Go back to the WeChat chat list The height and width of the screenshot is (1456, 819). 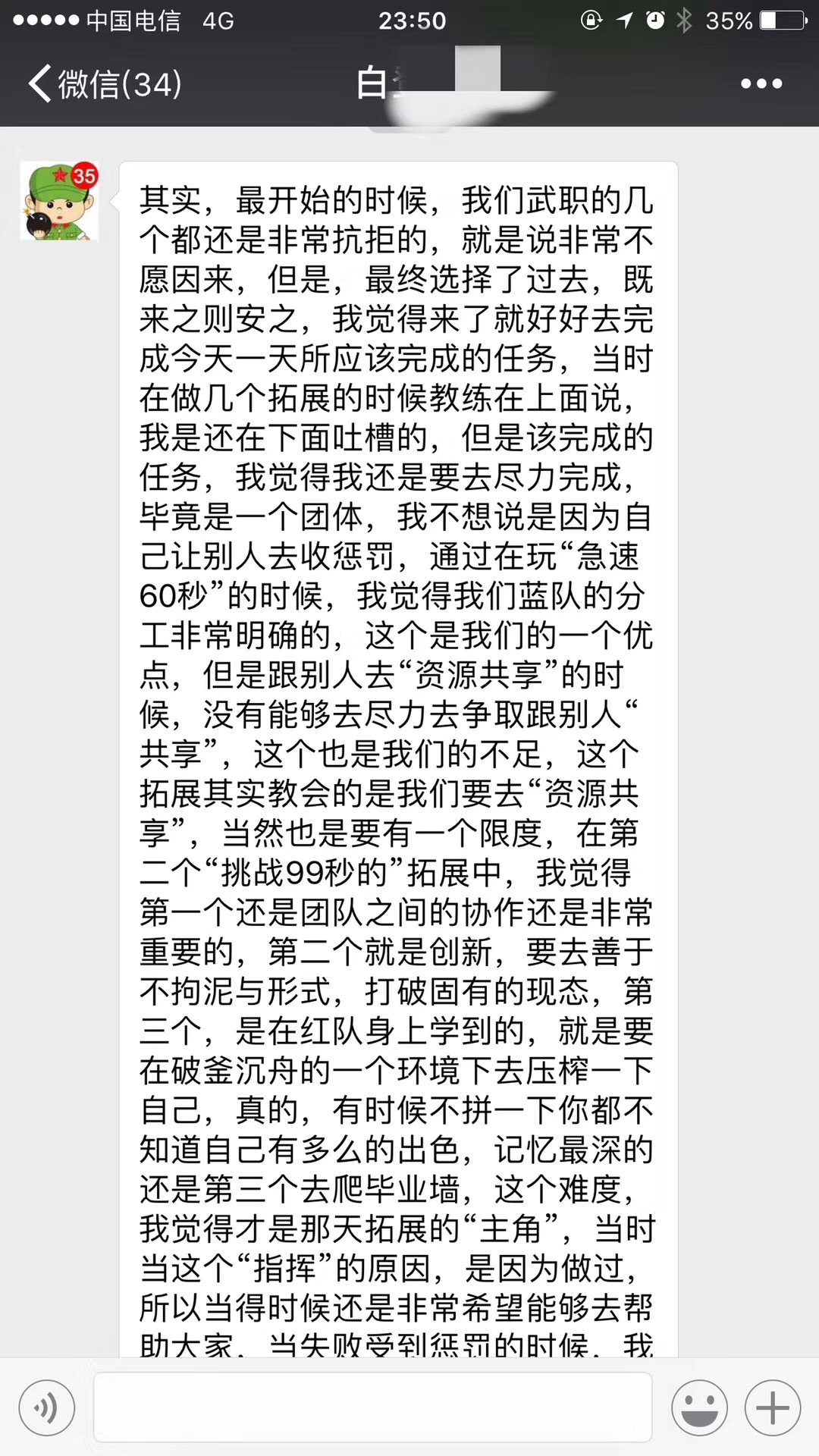click(105, 83)
